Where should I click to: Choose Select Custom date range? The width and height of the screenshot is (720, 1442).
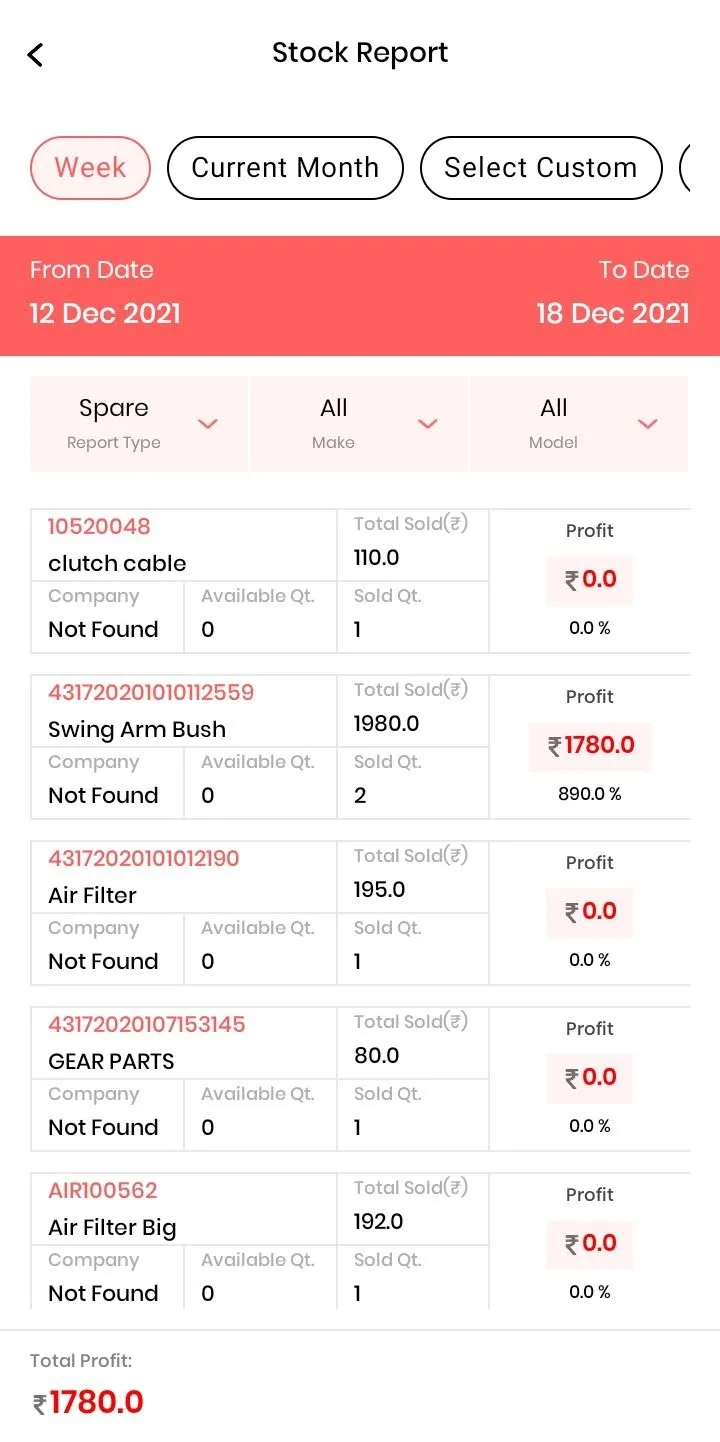[541, 167]
